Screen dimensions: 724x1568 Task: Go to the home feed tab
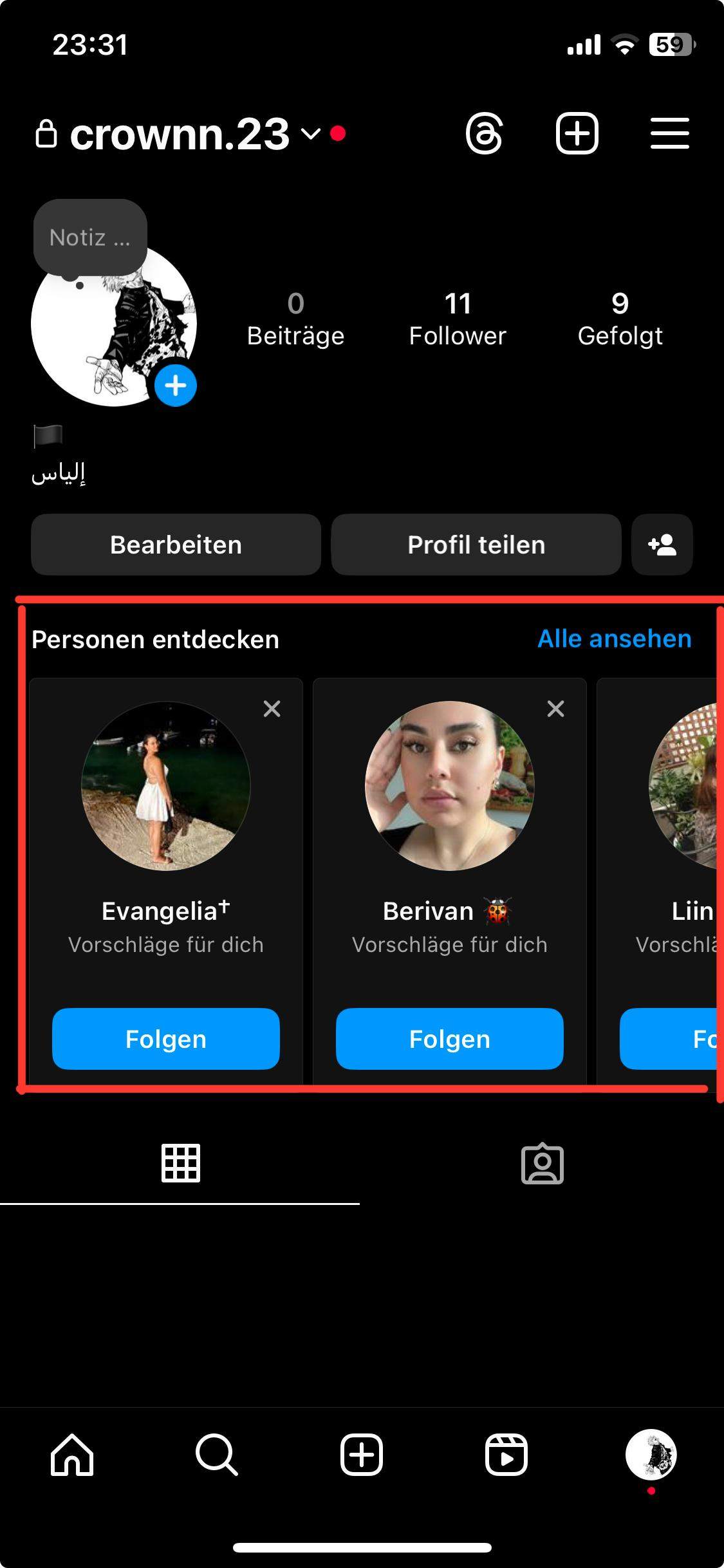72,1455
